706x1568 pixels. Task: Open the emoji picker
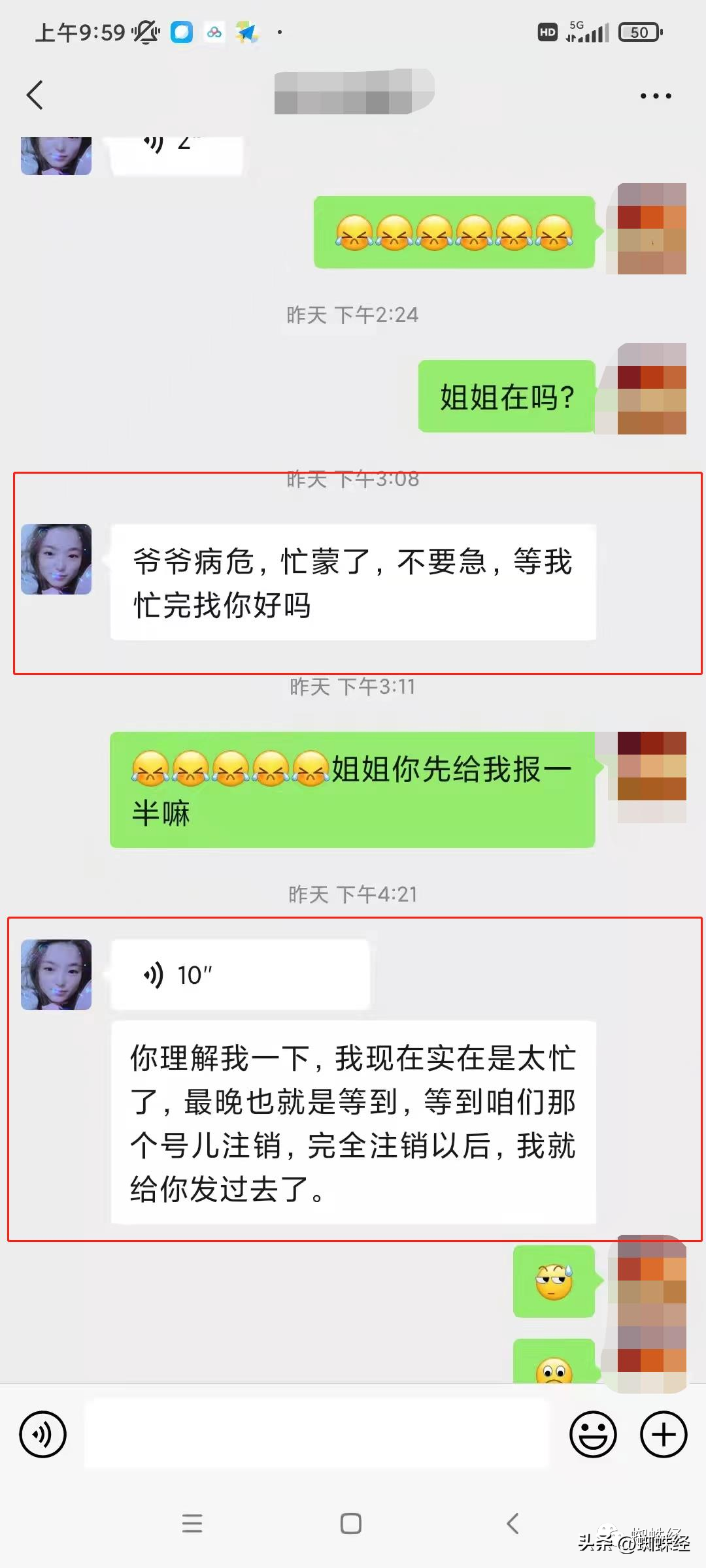[x=593, y=1435]
